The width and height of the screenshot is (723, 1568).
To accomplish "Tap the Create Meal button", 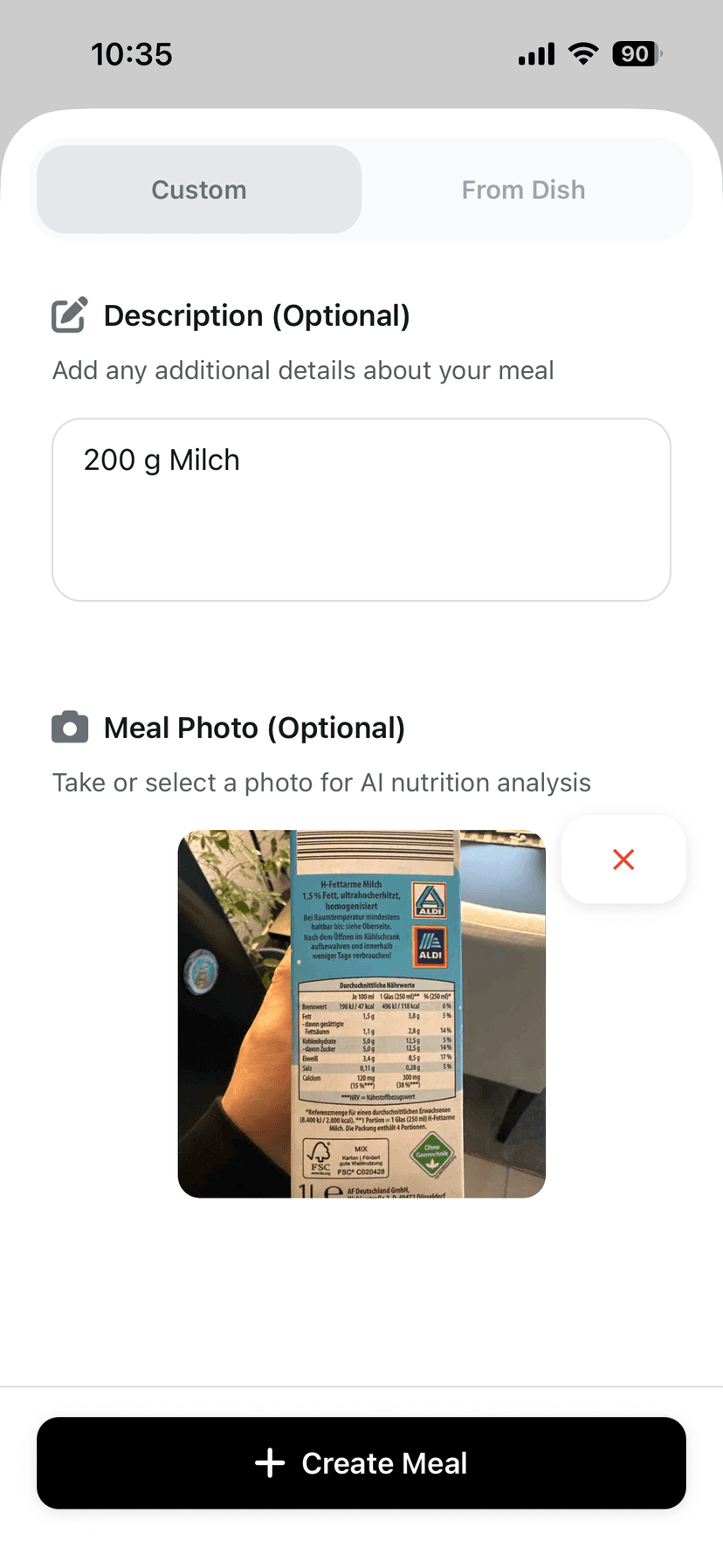I will pyautogui.click(x=361, y=1463).
